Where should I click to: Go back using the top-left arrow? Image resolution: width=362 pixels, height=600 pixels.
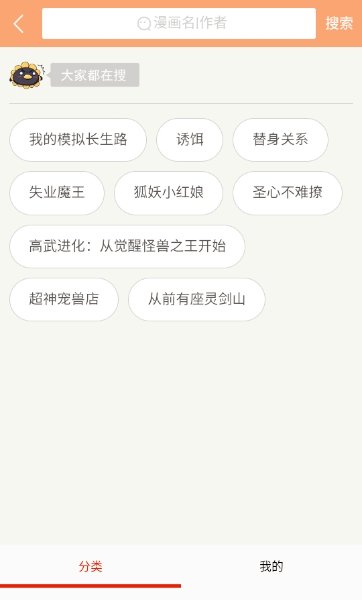click(x=19, y=24)
